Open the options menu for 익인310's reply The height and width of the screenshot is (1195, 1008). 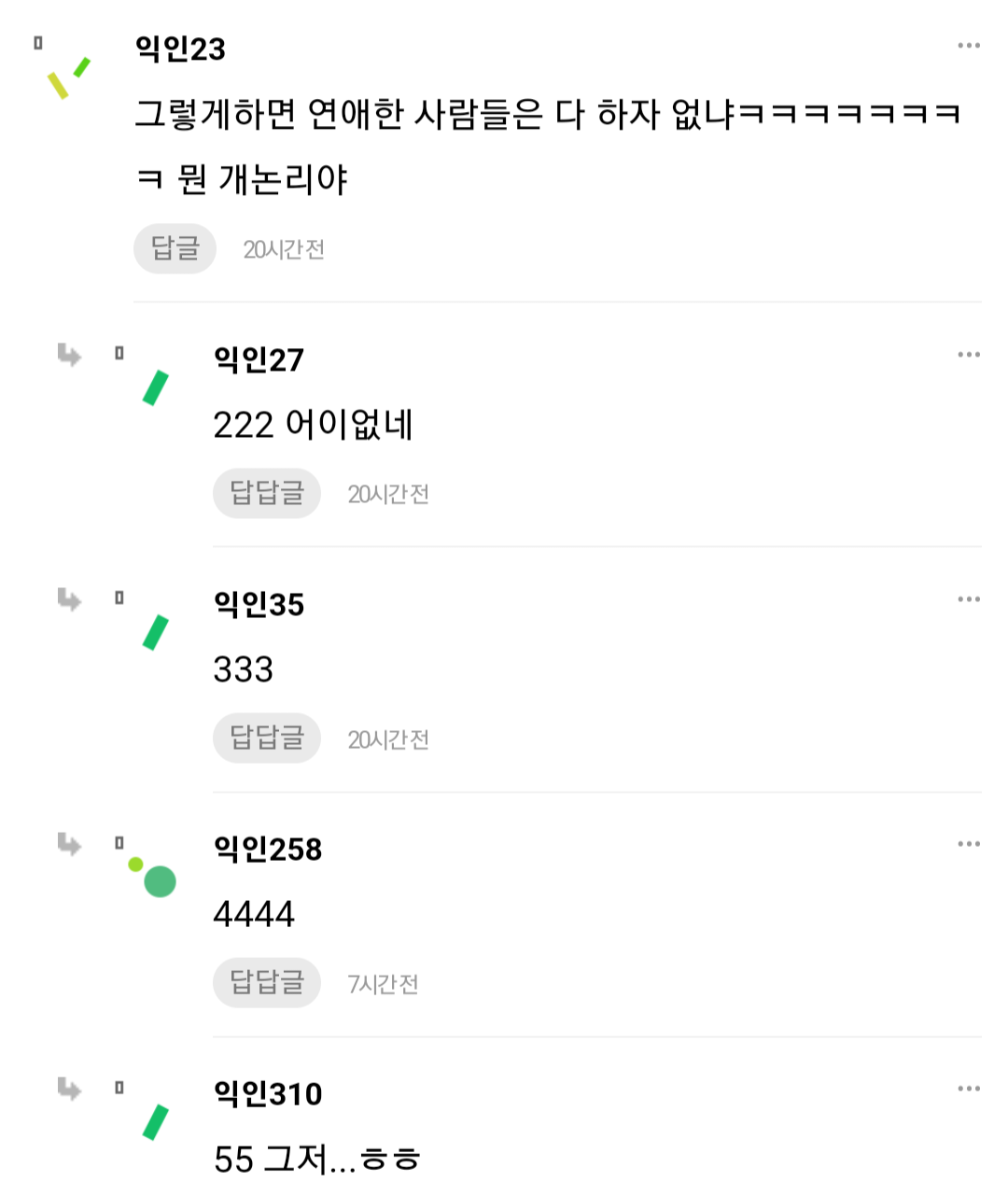click(971, 1088)
